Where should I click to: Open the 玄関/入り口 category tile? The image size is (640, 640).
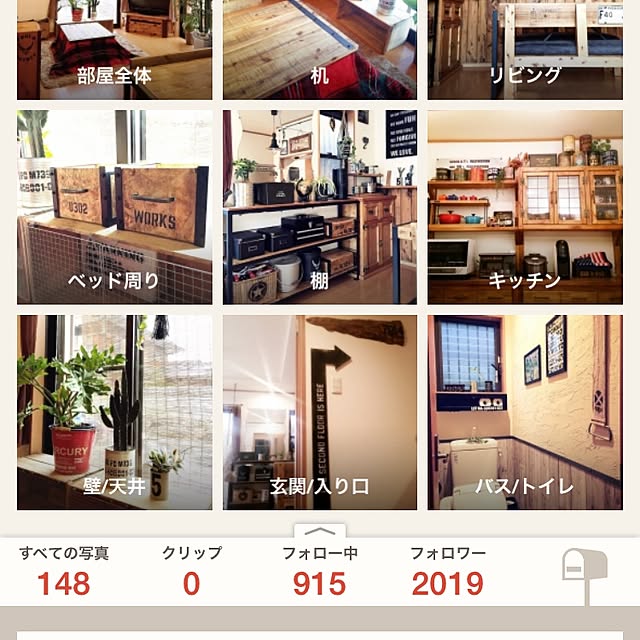click(x=319, y=412)
